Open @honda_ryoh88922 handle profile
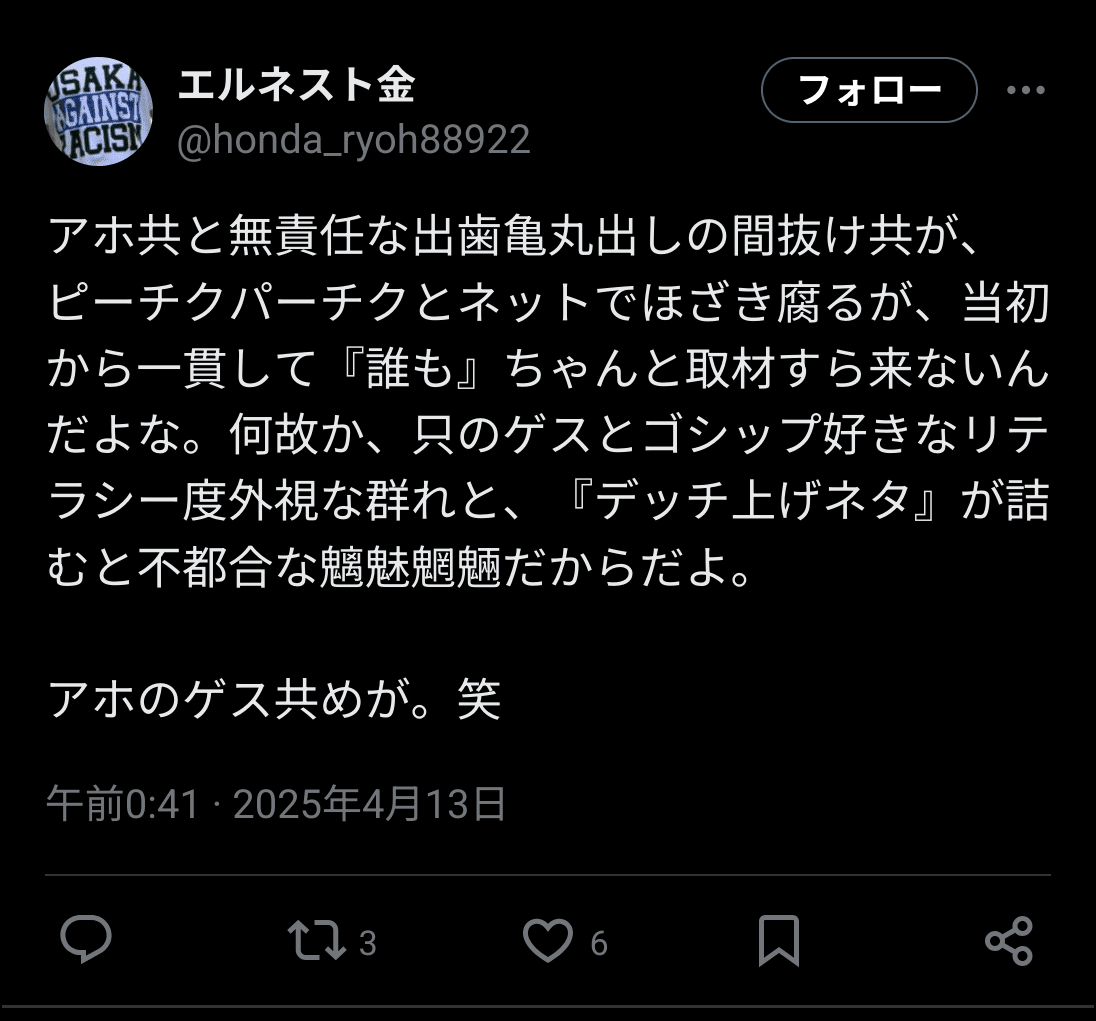 point(354,141)
